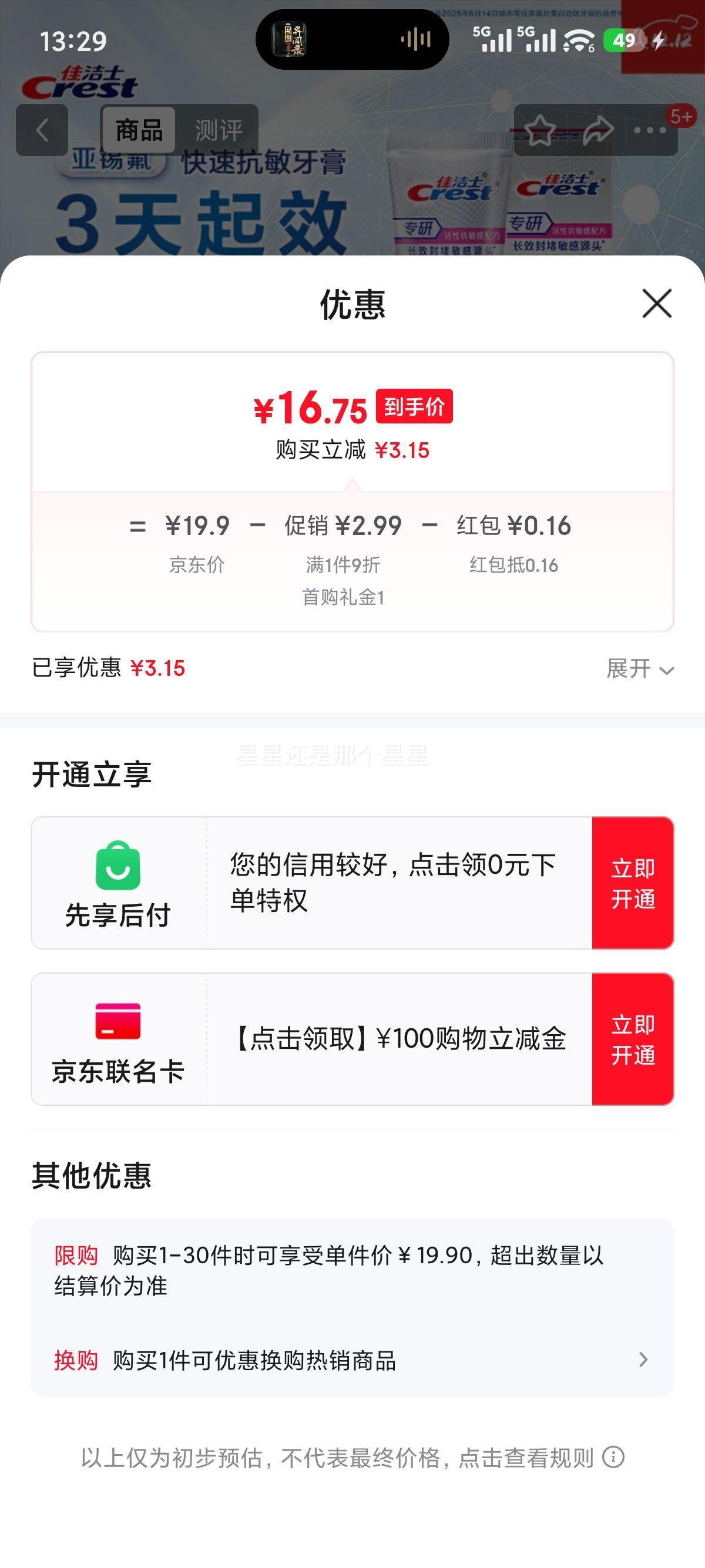Select the 商品 tab

(139, 130)
